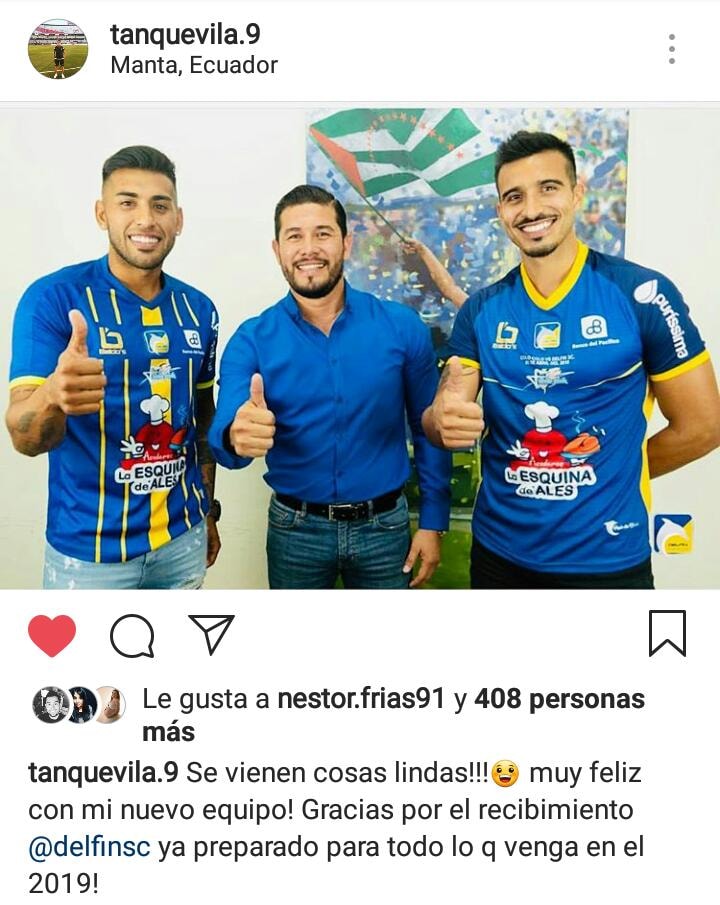Open comments with the speech bubble icon
The image size is (720, 905).
(132, 635)
